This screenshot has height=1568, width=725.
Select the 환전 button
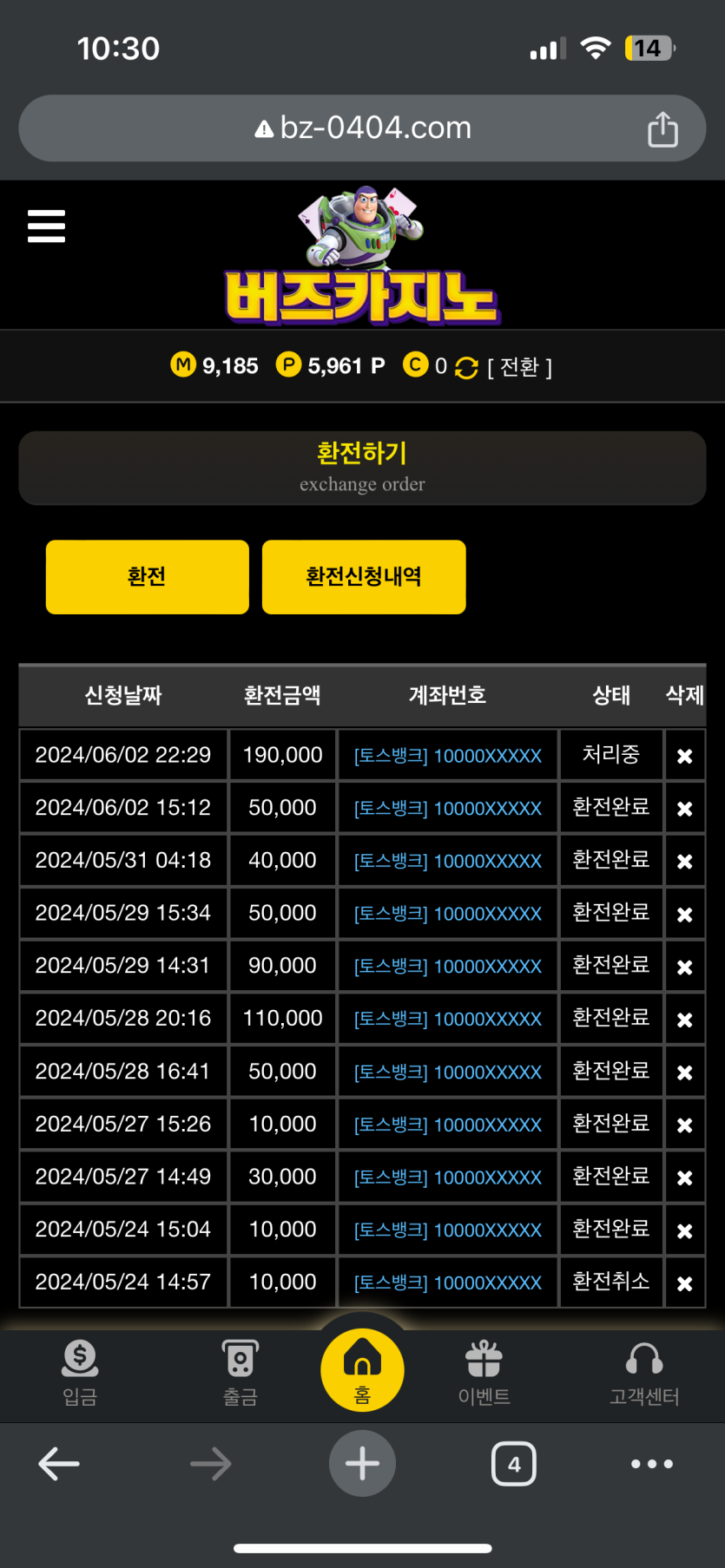point(147,577)
